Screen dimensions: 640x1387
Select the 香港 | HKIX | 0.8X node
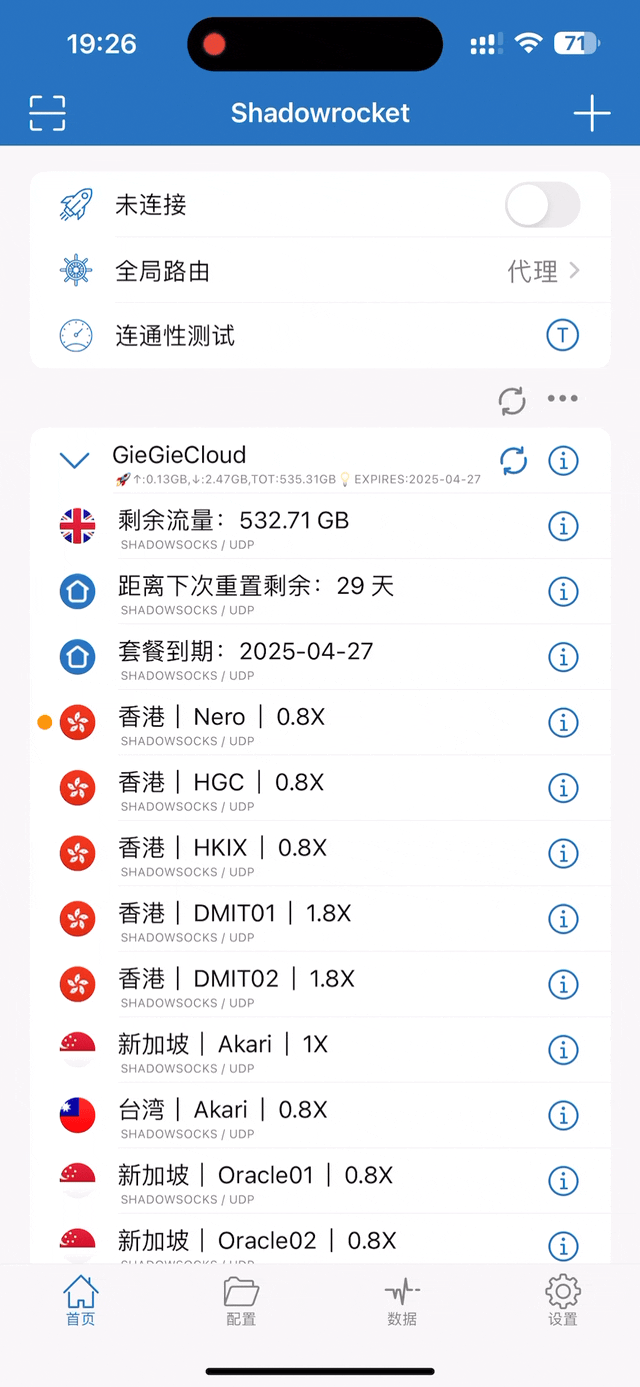point(320,853)
